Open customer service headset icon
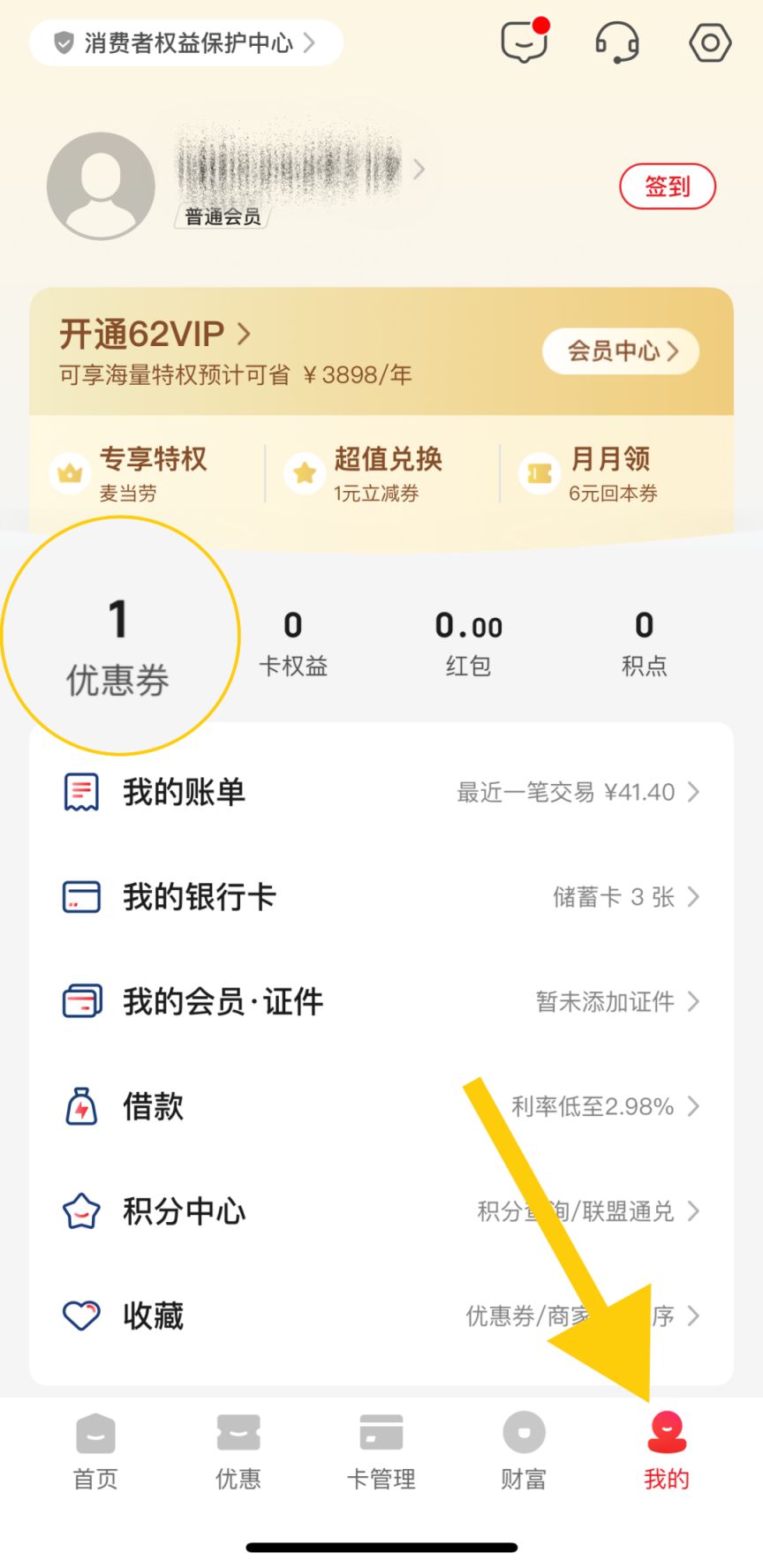 point(617,41)
